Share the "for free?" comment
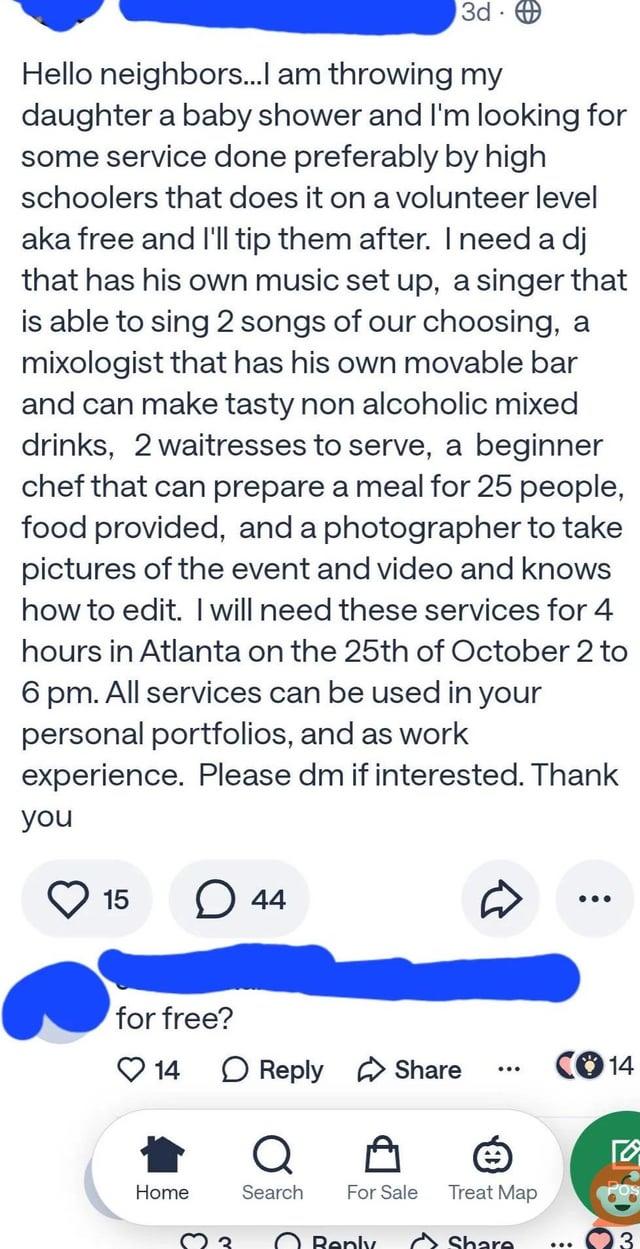The image size is (640, 1249). pyautogui.click(x=410, y=1069)
